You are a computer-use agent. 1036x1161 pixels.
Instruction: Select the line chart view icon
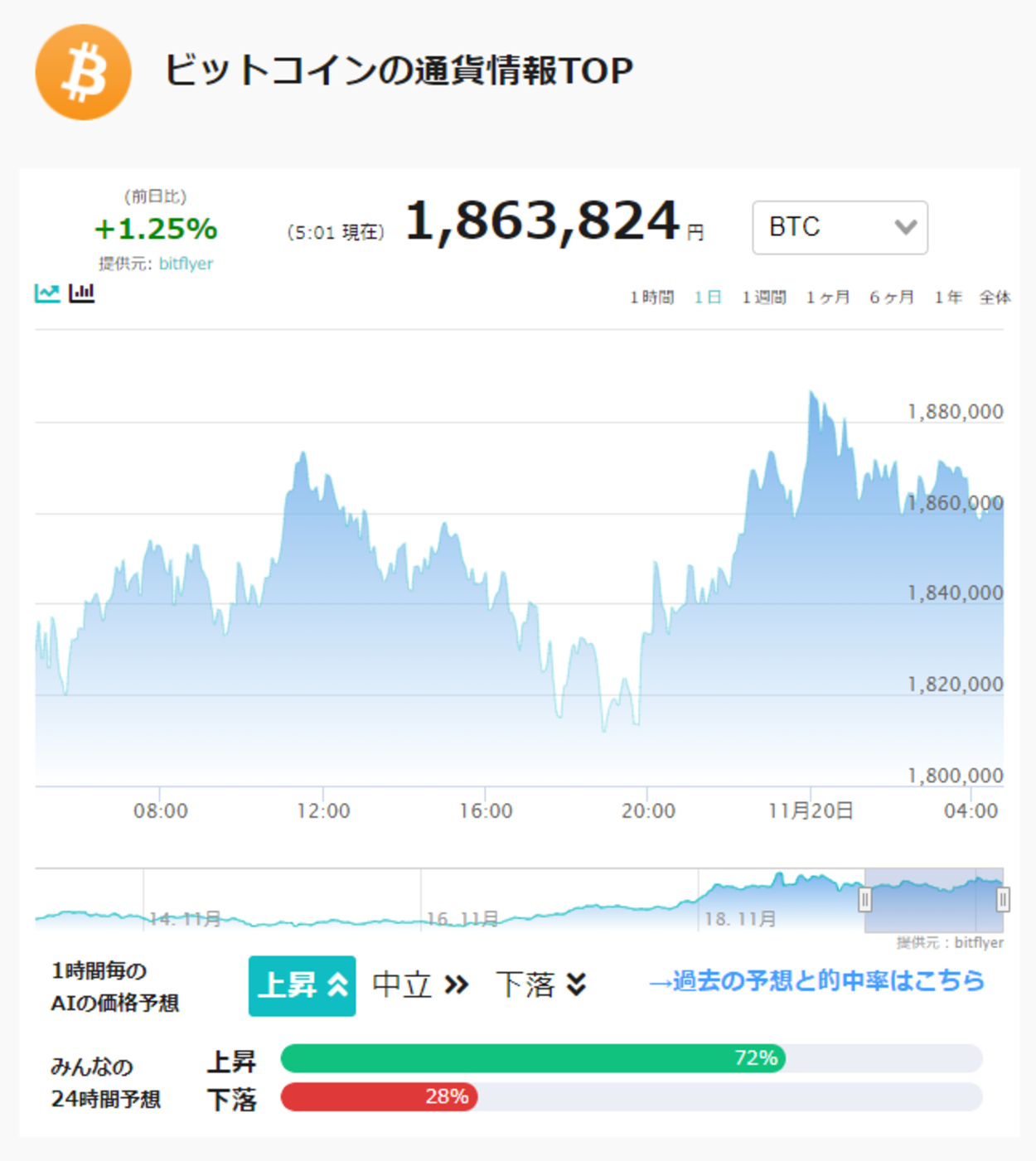[48, 293]
